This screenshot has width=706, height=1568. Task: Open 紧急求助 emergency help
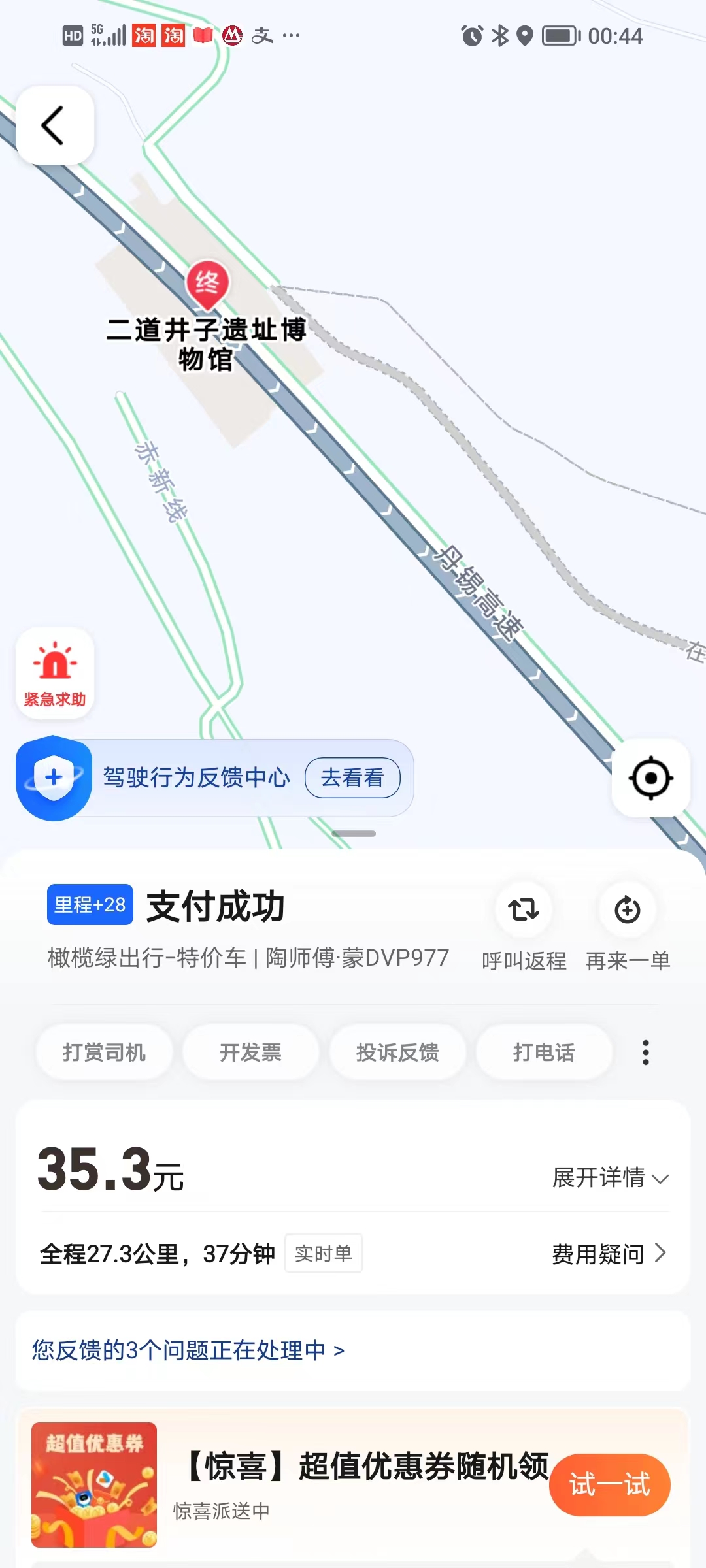55,673
